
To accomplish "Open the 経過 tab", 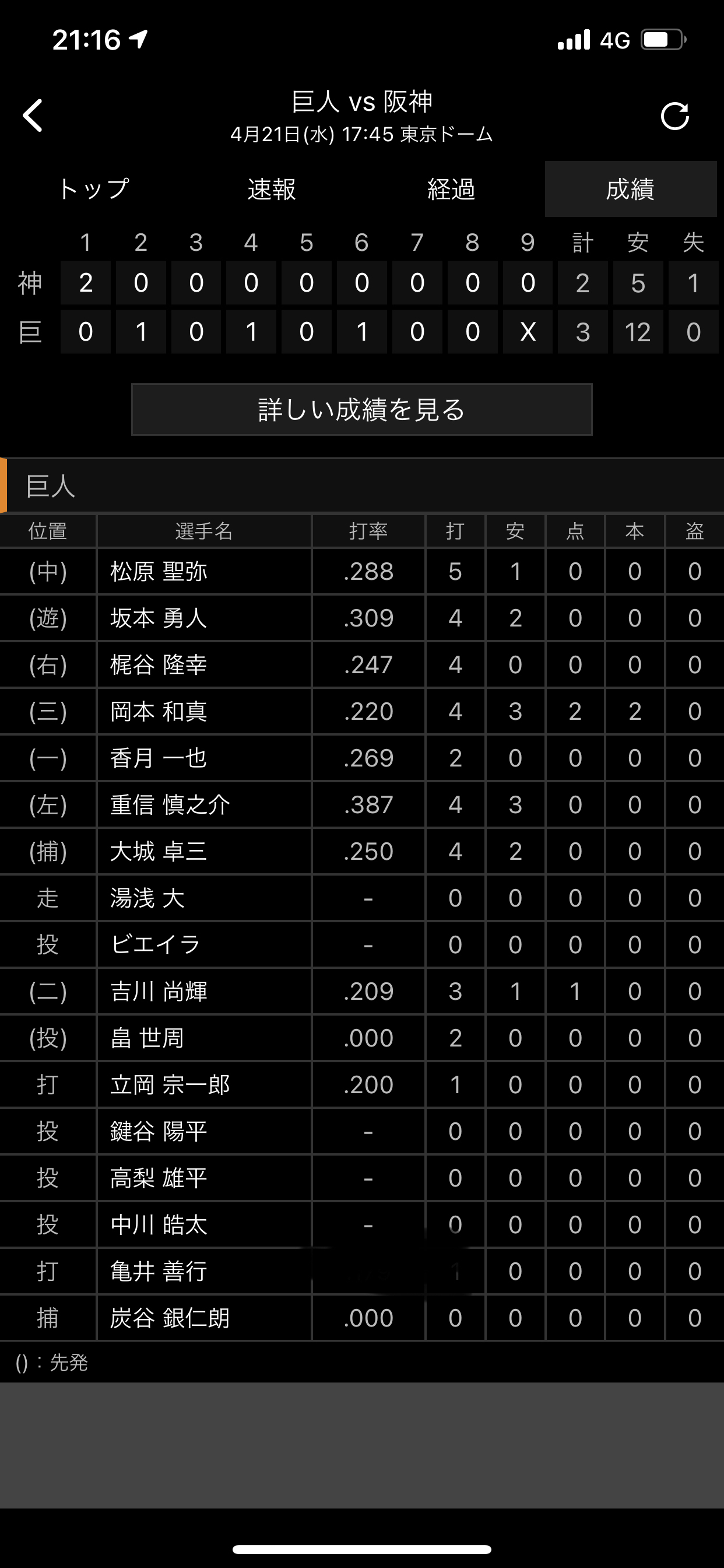I will (x=451, y=190).
